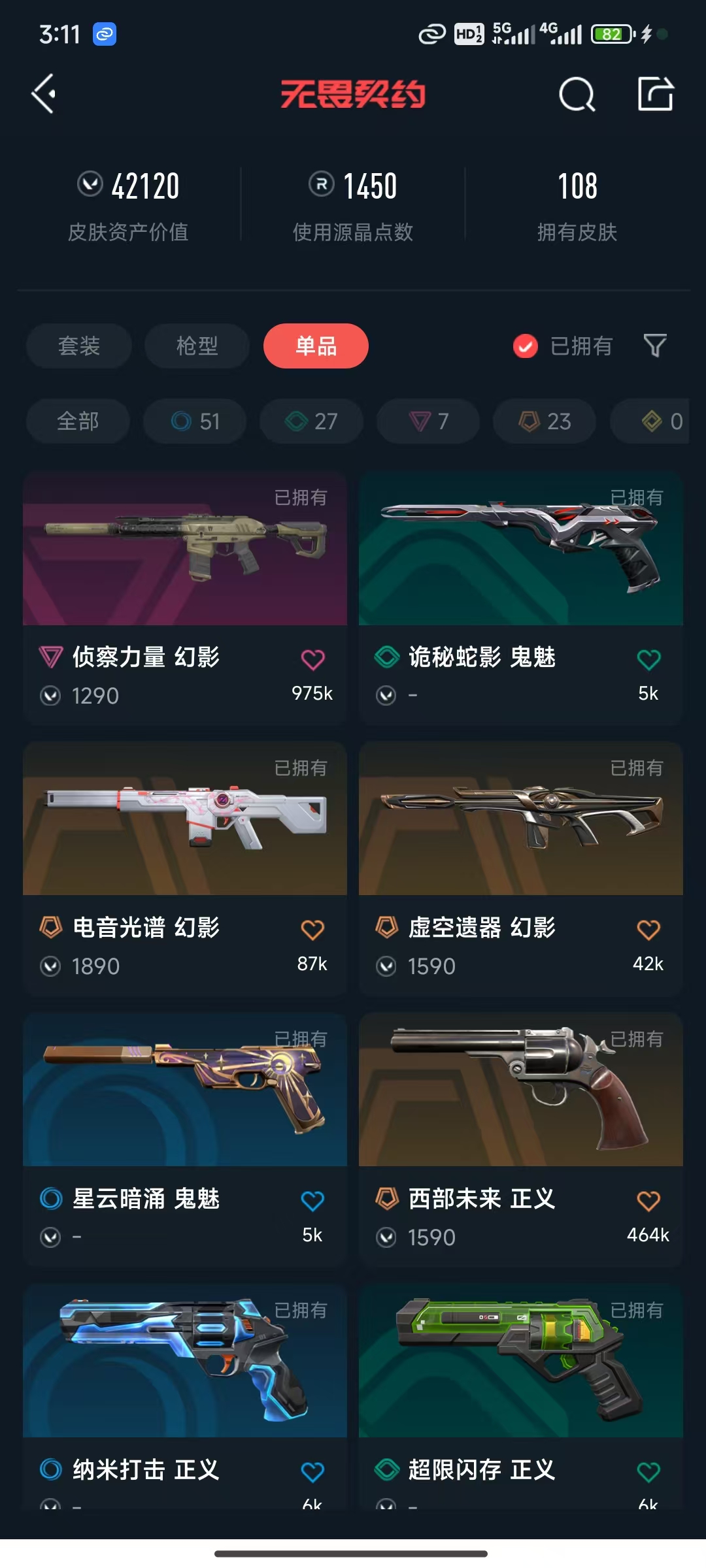Toggle the 已拥有 owned-only checkbox
This screenshot has height=1568, width=706.
pos(526,346)
